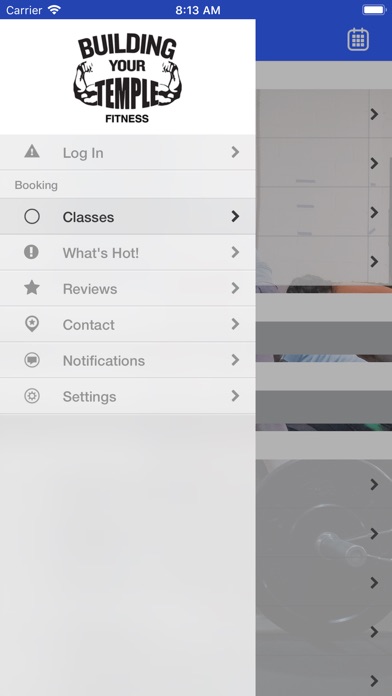The width and height of the screenshot is (392, 696).
Task: Open the Contact page
Action: [x=127, y=324]
